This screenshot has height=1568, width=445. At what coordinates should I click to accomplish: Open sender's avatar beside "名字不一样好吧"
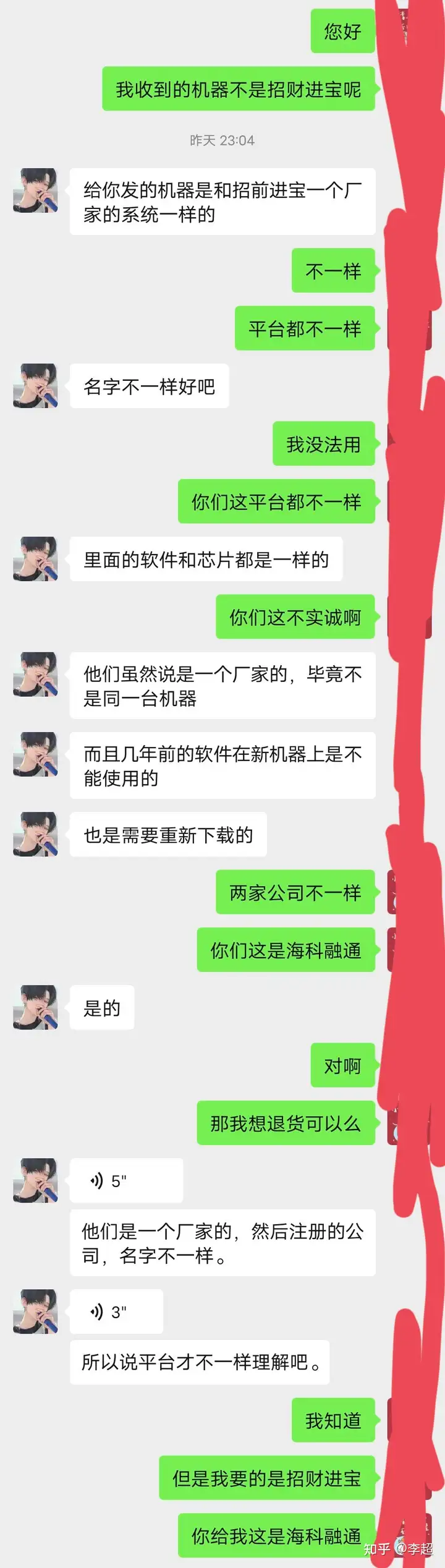tap(36, 386)
